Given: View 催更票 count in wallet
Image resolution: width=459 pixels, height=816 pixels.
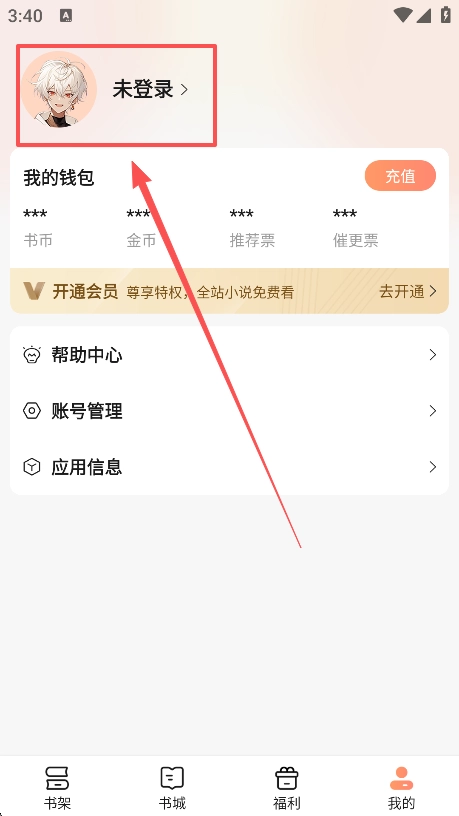Looking at the screenshot, I should (355, 227).
